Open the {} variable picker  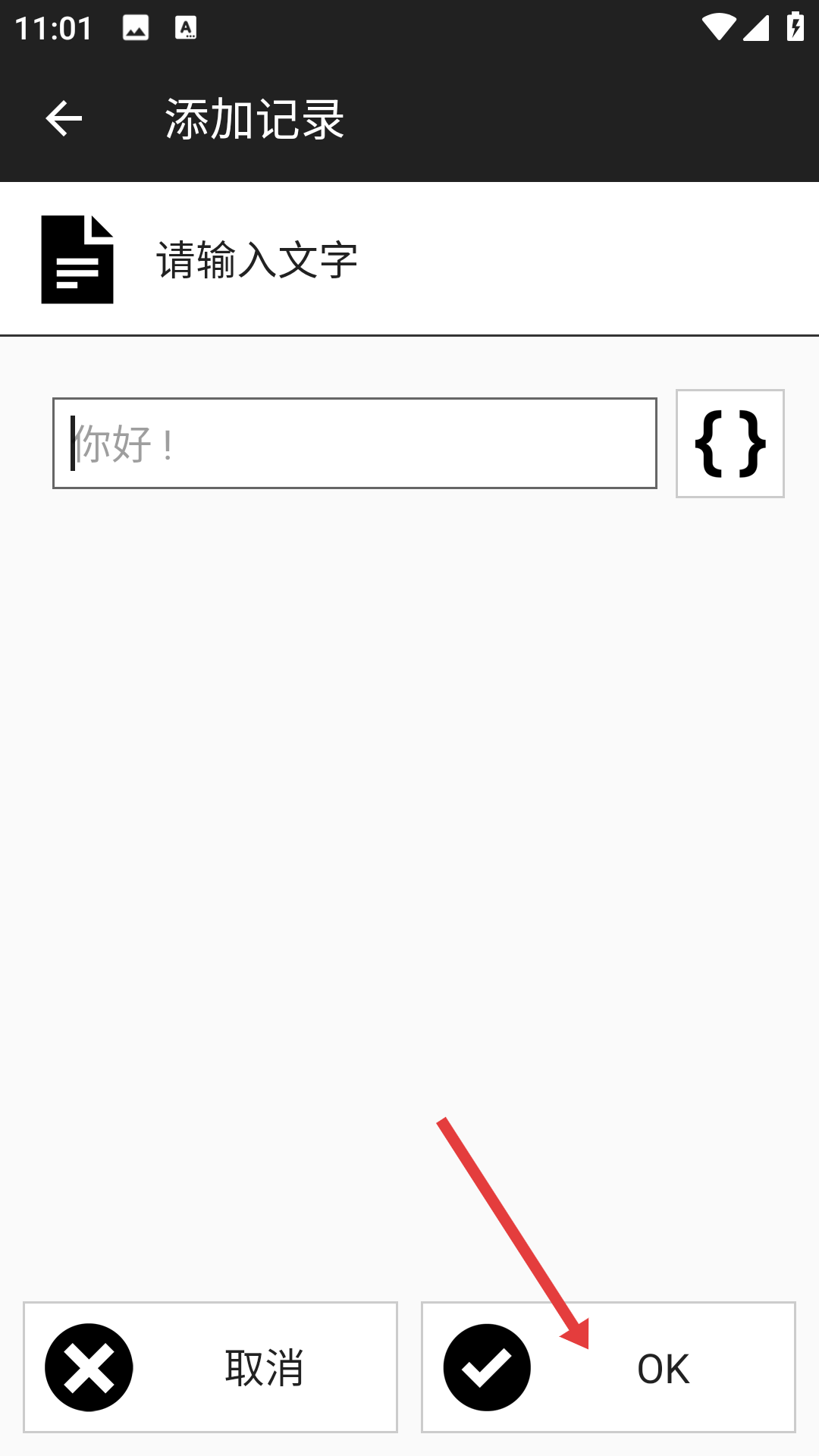click(x=729, y=444)
